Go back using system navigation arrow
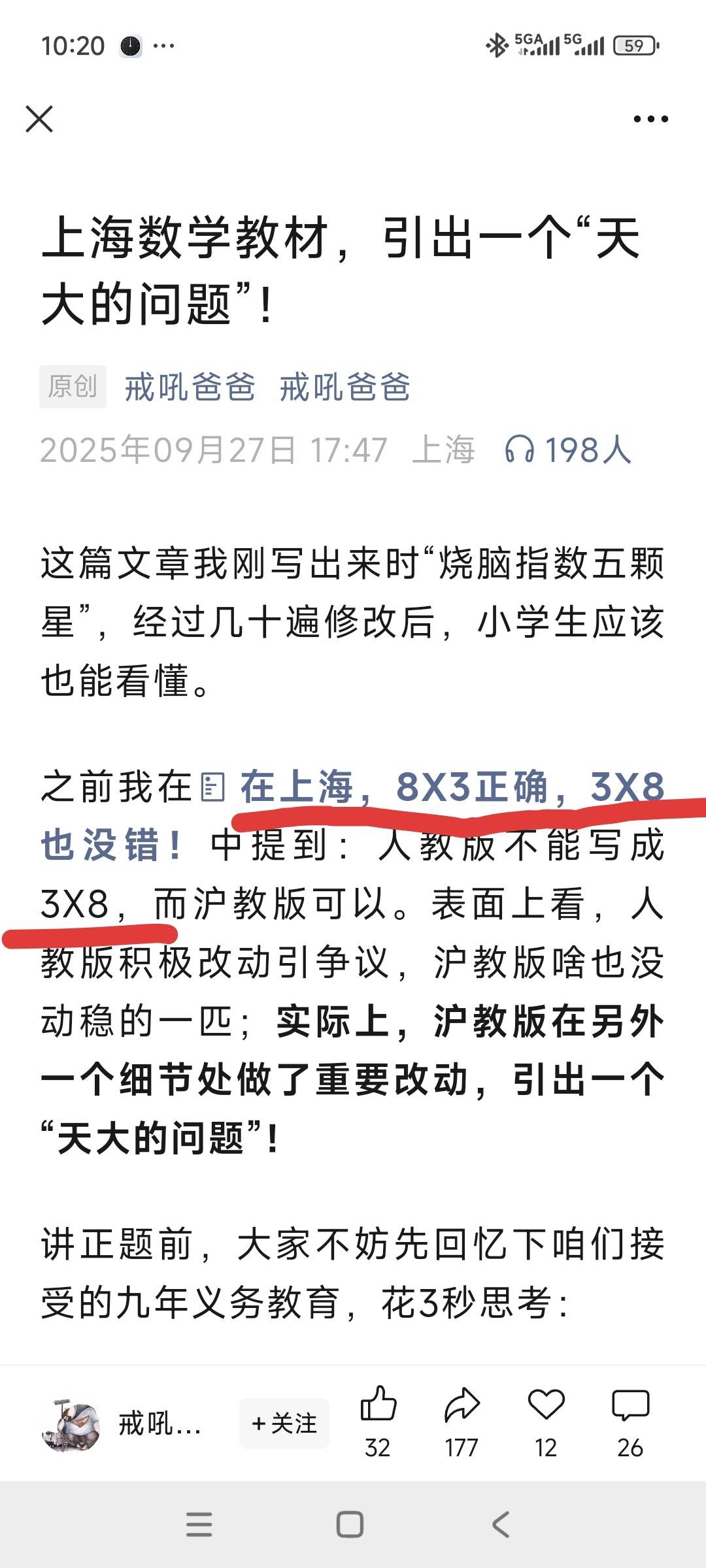Image resolution: width=706 pixels, height=1568 pixels. 500,1525
